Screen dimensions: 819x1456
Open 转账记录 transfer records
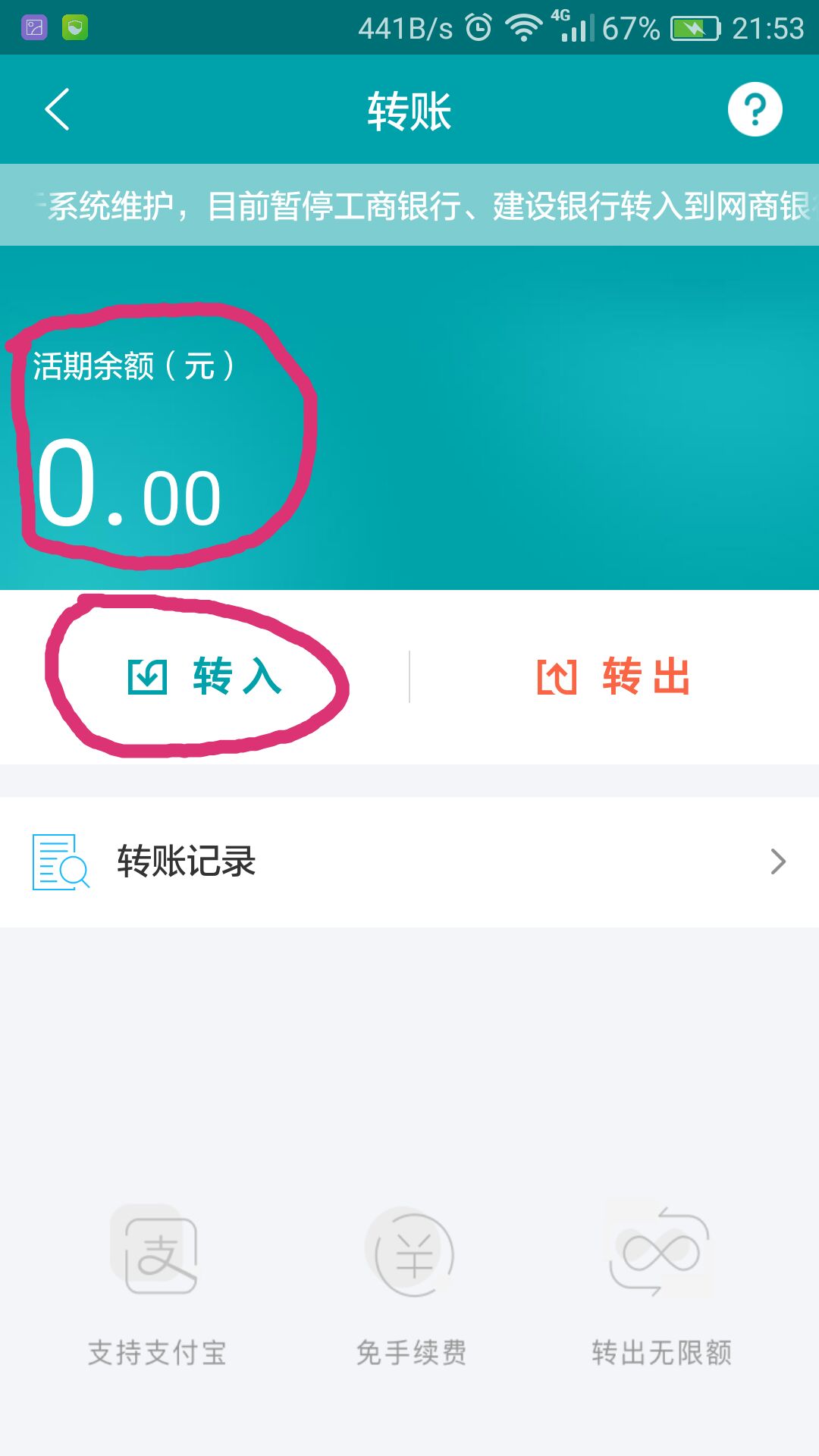(409, 861)
